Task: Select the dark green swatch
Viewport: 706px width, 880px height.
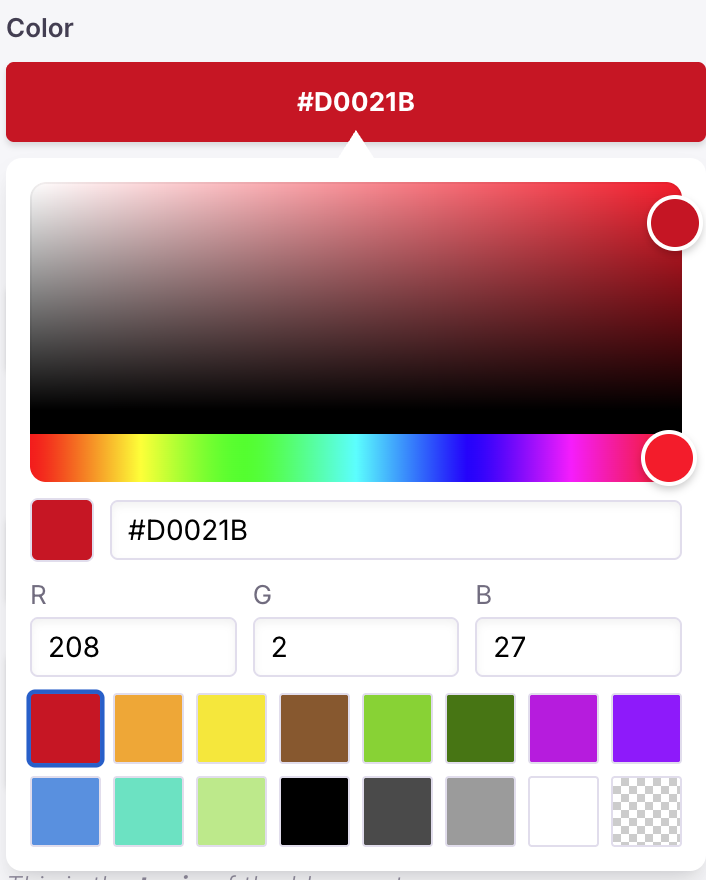Action: pyautogui.click(x=481, y=728)
